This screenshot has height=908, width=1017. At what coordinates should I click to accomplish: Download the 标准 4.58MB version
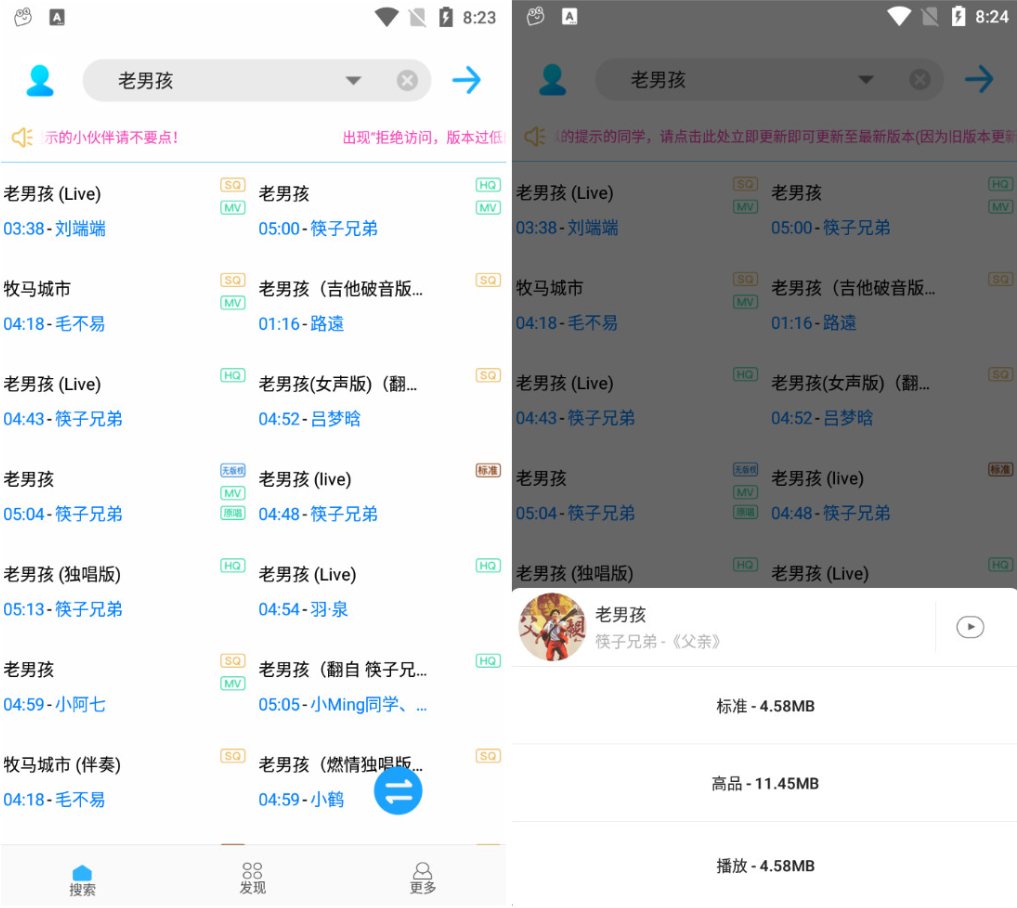tap(765, 706)
